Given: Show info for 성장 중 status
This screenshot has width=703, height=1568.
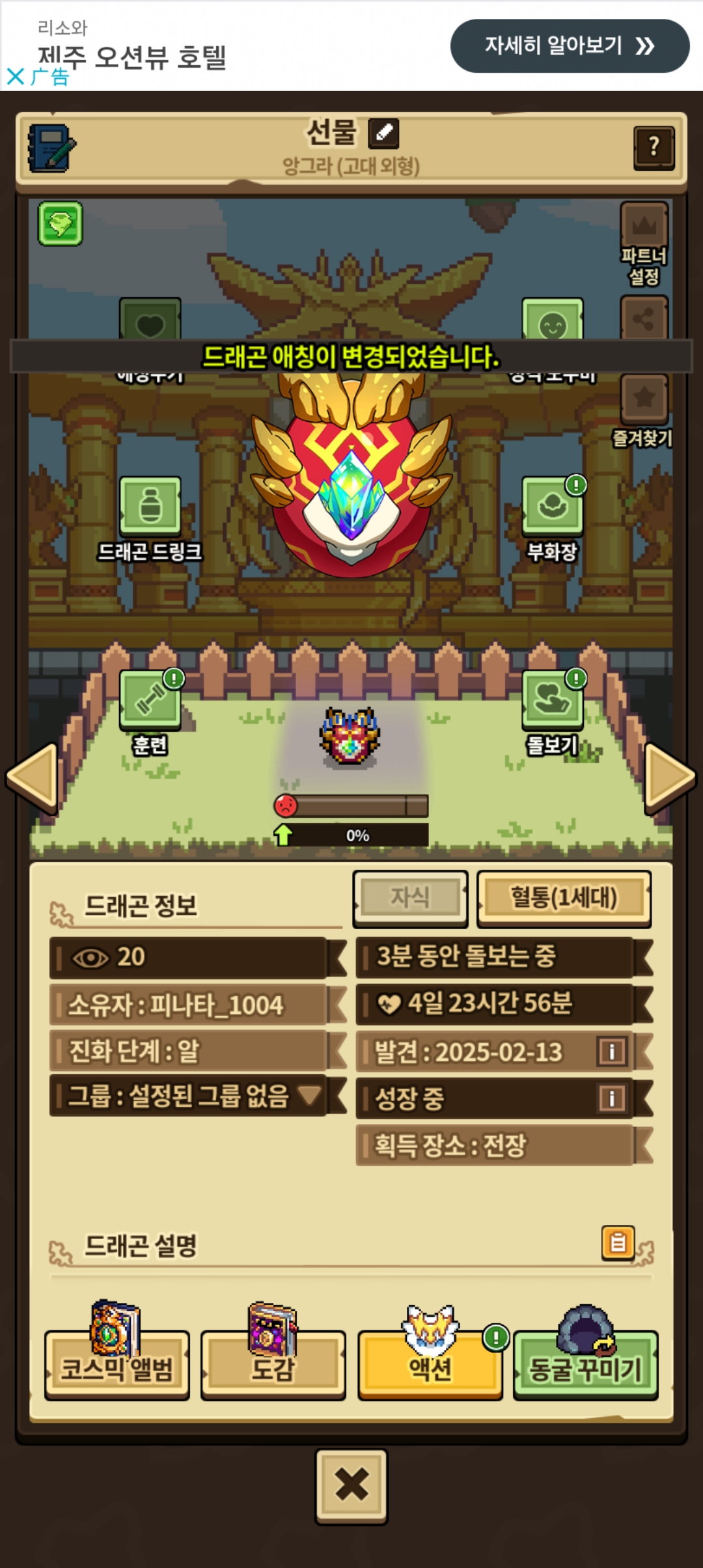Looking at the screenshot, I should (611, 1099).
